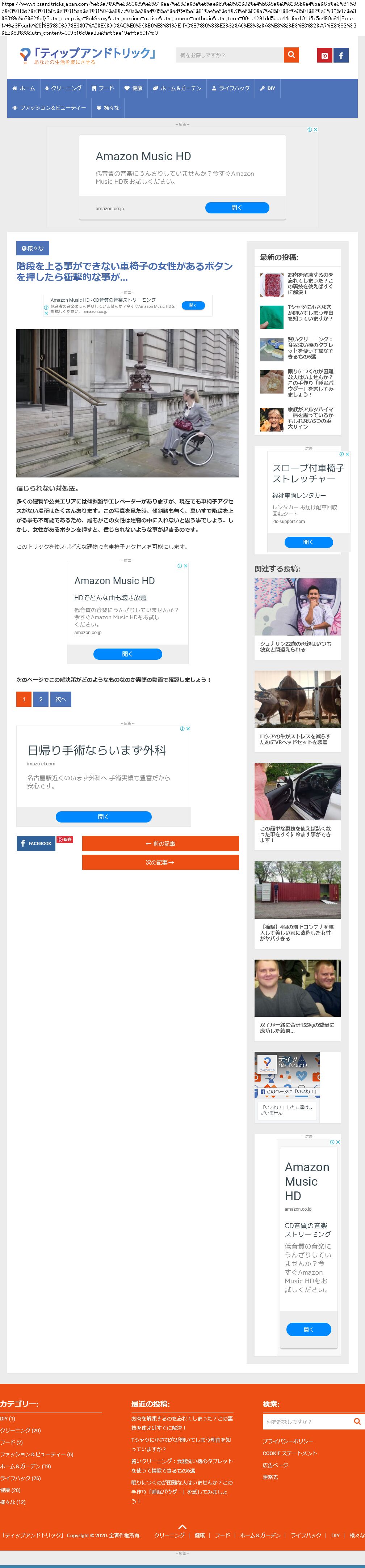The image size is (365, 1568).
Task: Open the クリーニング category
Action: (63, 88)
